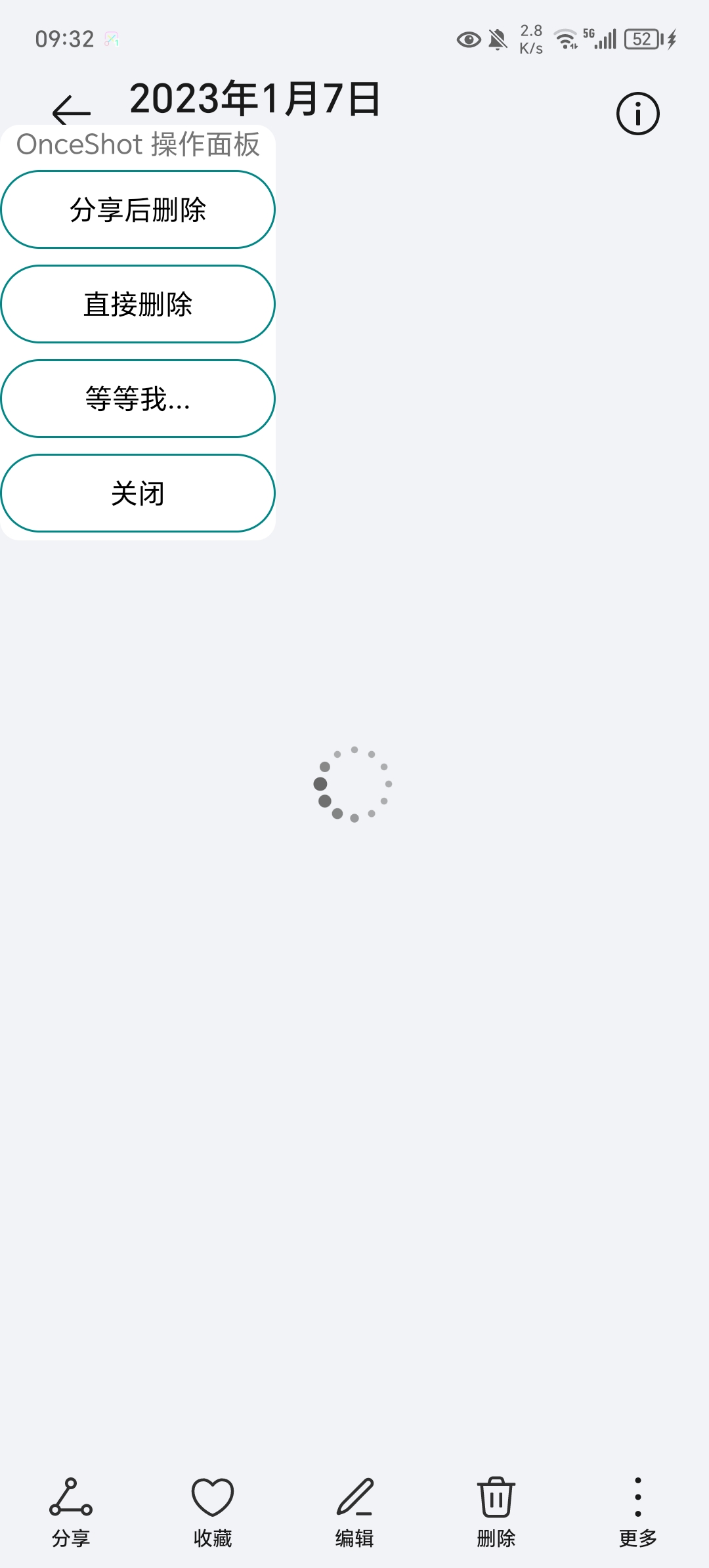
Task: Open options under OnceShot 操作面板
Action: [x=138, y=144]
